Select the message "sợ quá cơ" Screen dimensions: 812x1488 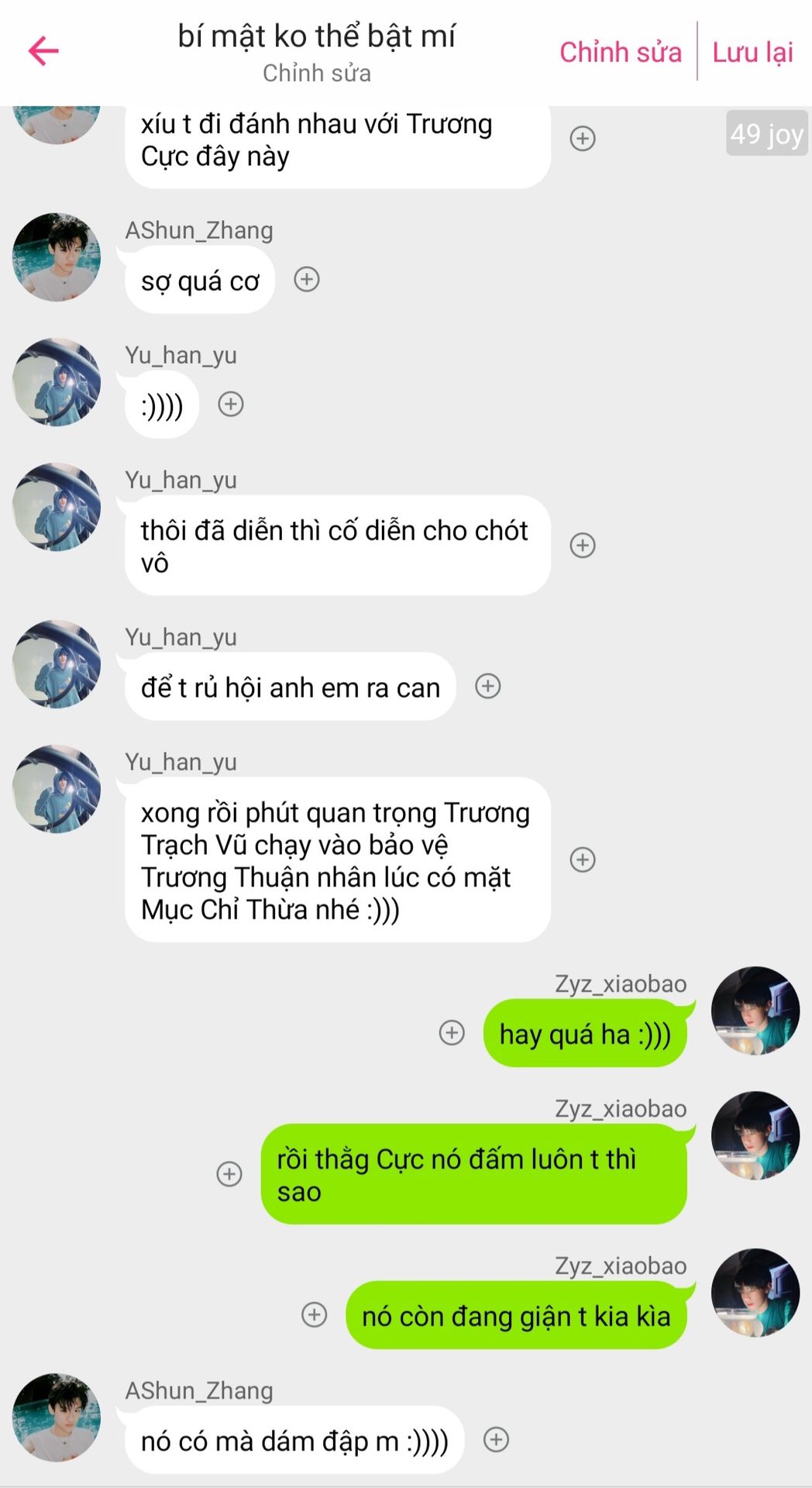point(200,281)
